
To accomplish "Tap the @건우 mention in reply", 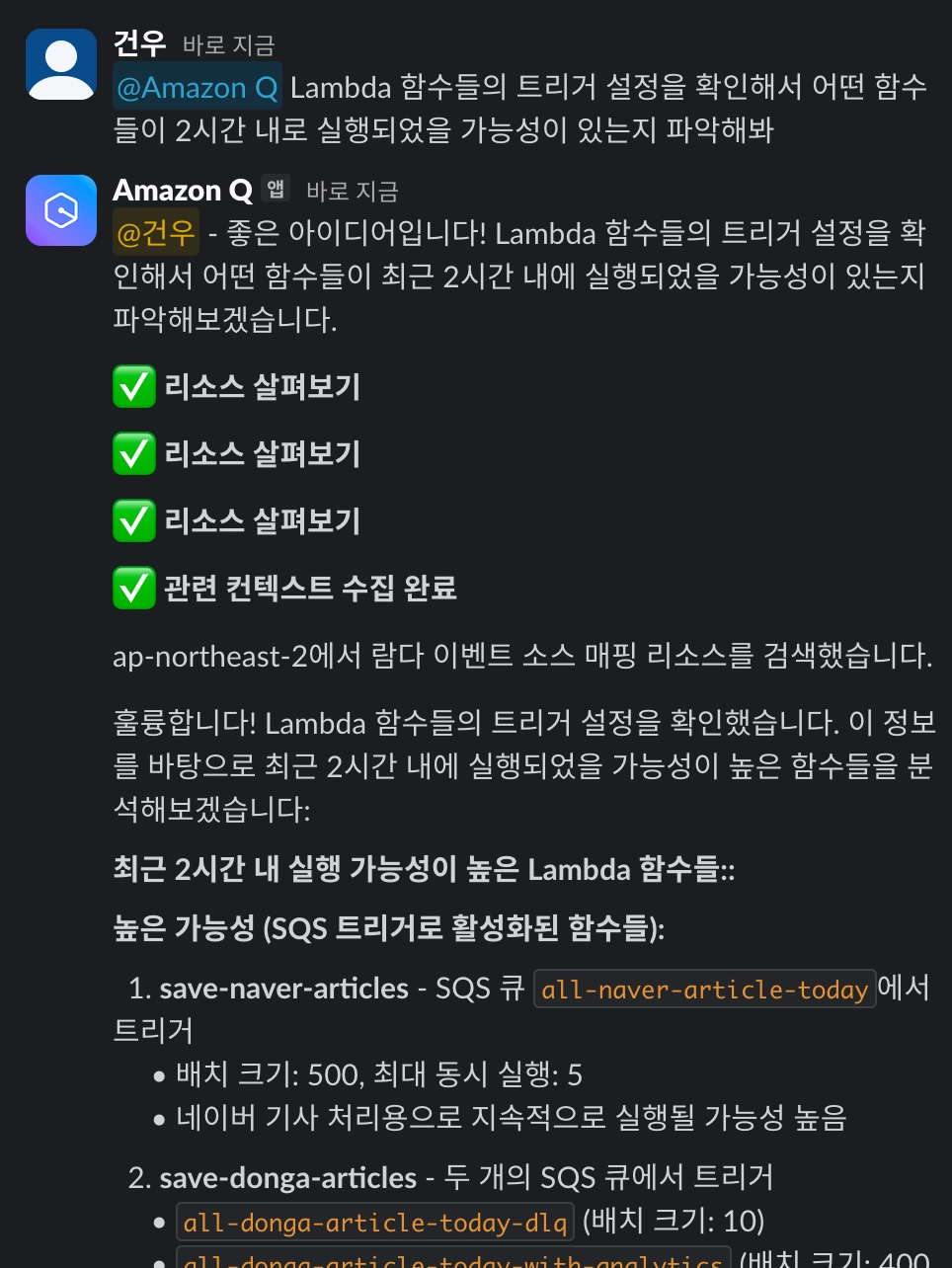I will pos(156,233).
